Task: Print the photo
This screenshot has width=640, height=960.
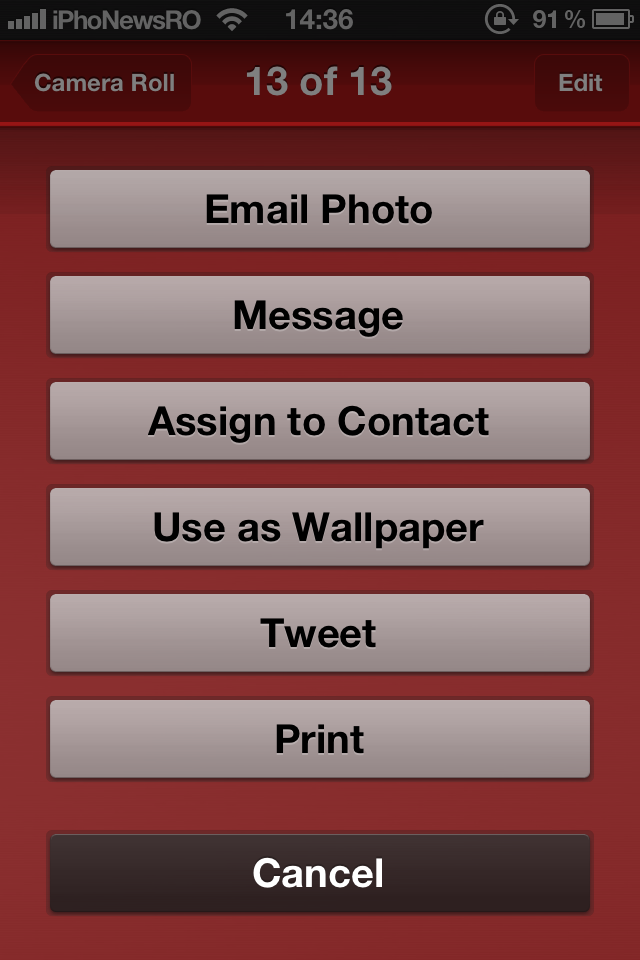Action: [x=320, y=739]
